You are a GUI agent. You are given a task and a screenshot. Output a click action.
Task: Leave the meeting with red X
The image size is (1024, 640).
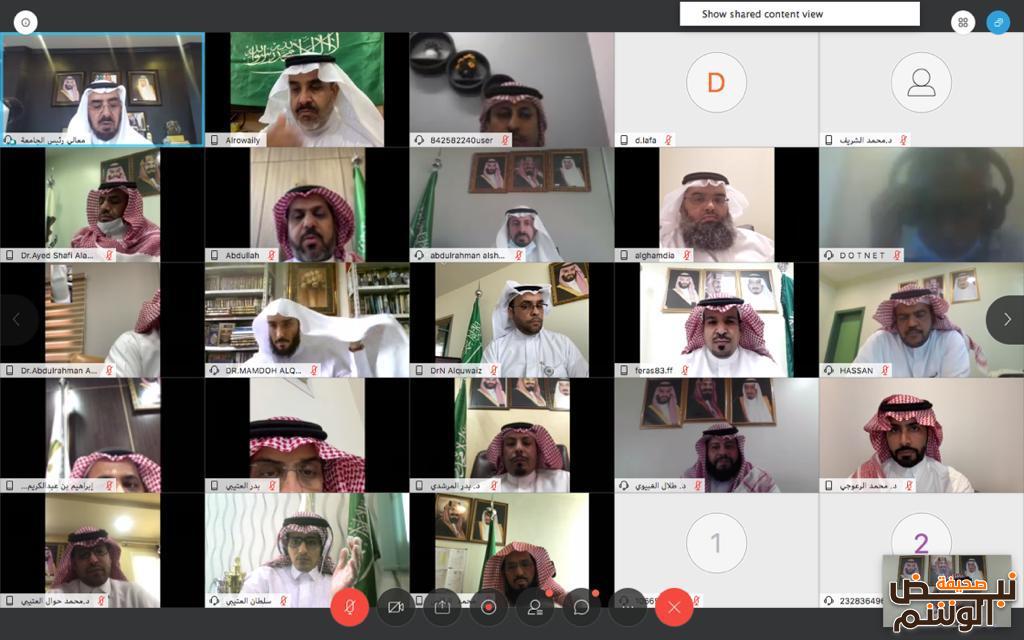(674, 606)
